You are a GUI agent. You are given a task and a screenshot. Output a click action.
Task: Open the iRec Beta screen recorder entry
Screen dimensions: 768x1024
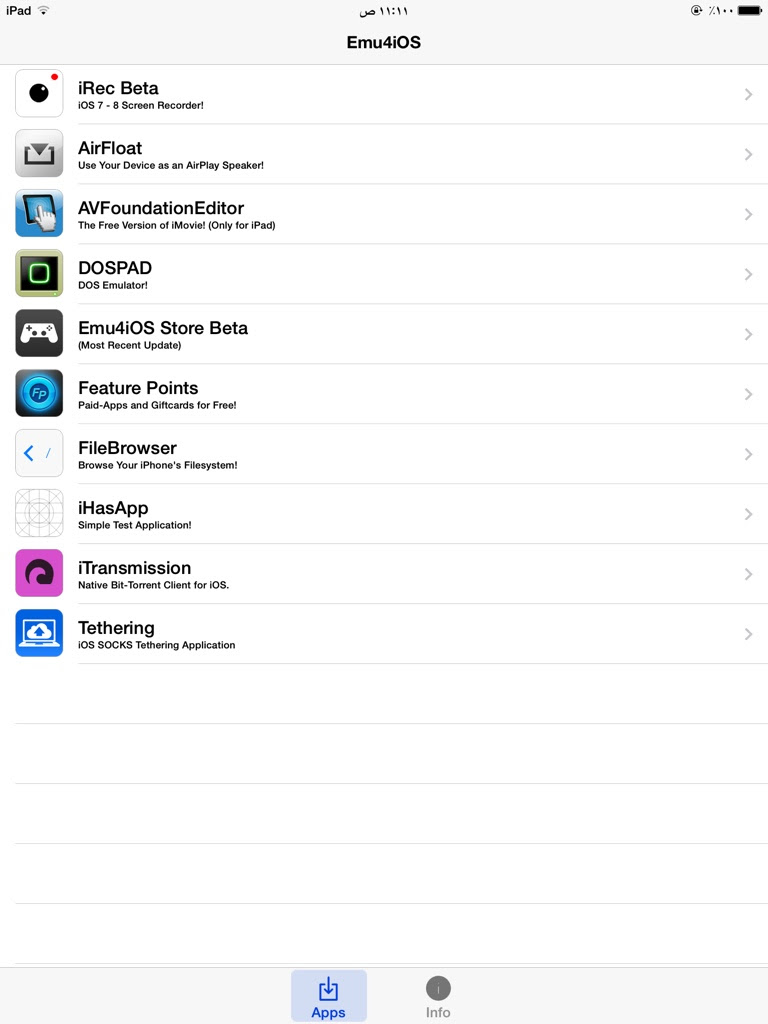pos(384,94)
